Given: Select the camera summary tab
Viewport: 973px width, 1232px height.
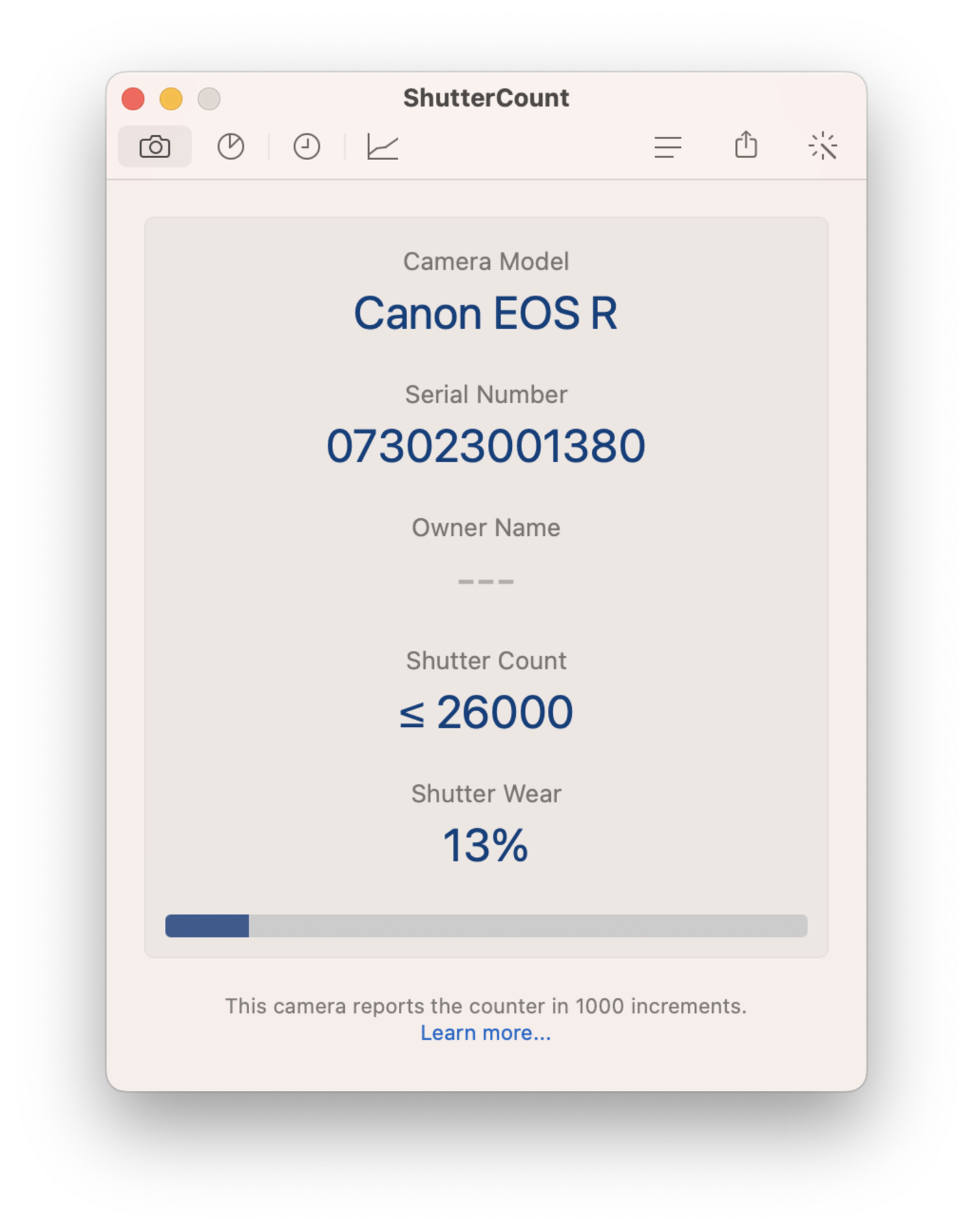Looking at the screenshot, I should pyautogui.click(x=155, y=146).
